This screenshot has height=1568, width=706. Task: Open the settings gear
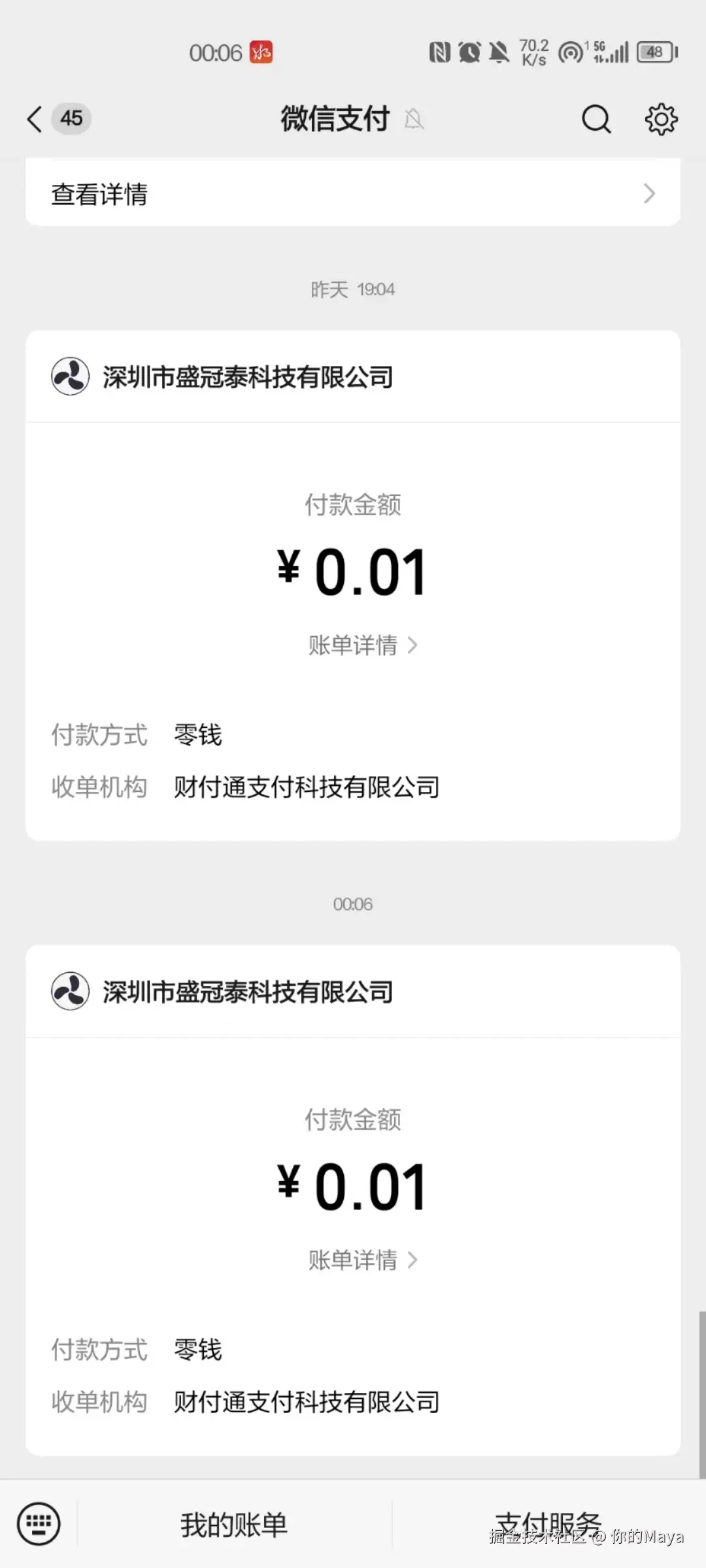661,119
